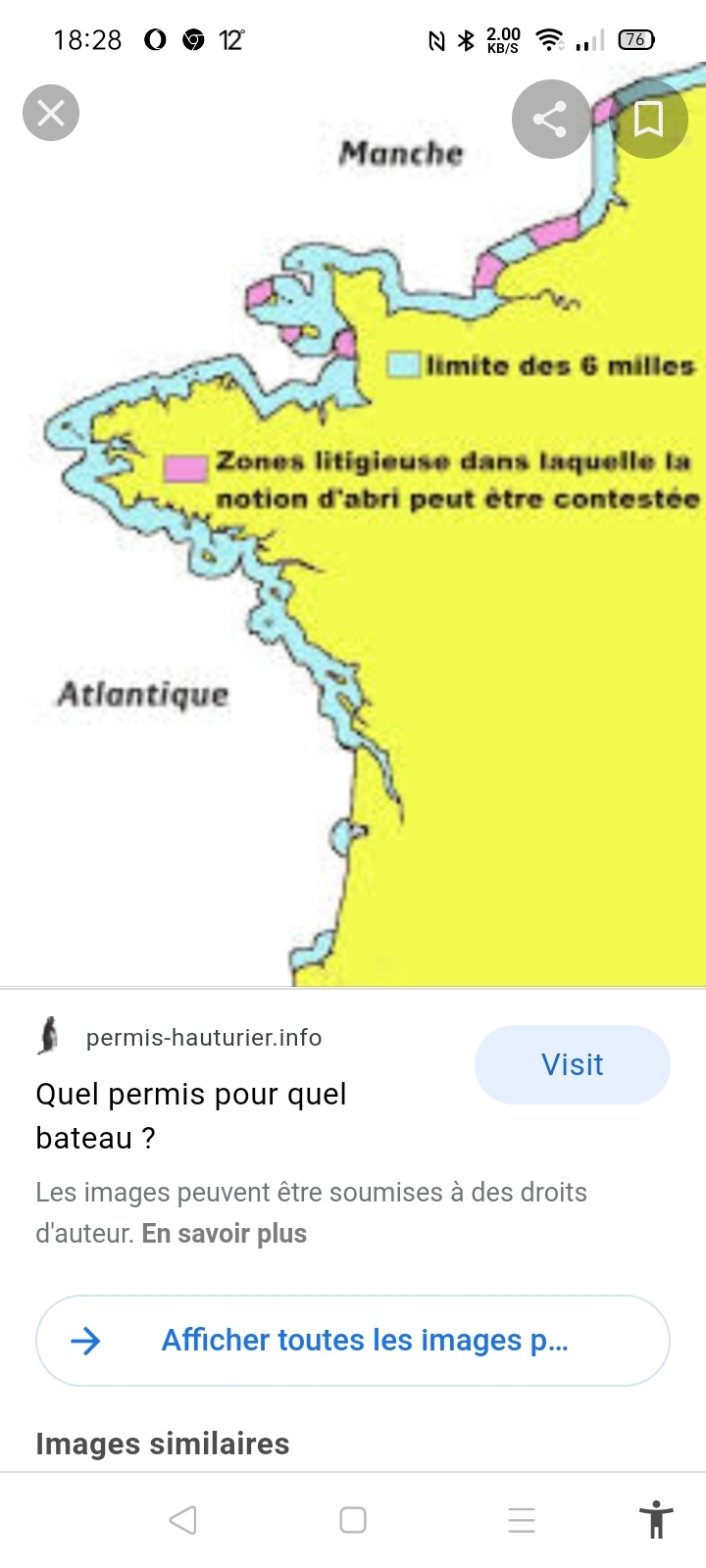Open the 'Quel permis pour quel bateau ?' result

tap(191, 1115)
